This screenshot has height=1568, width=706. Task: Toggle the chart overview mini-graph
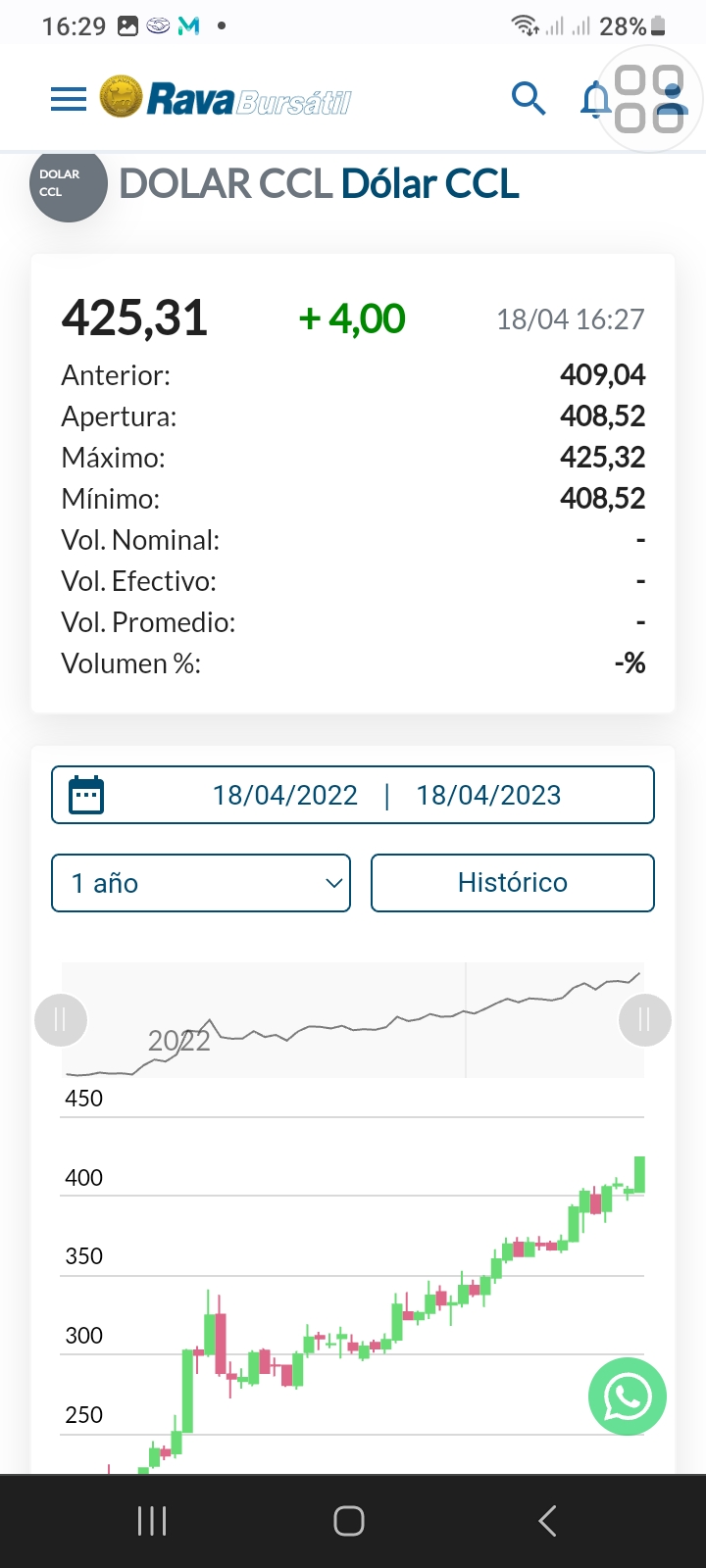click(x=353, y=1019)
